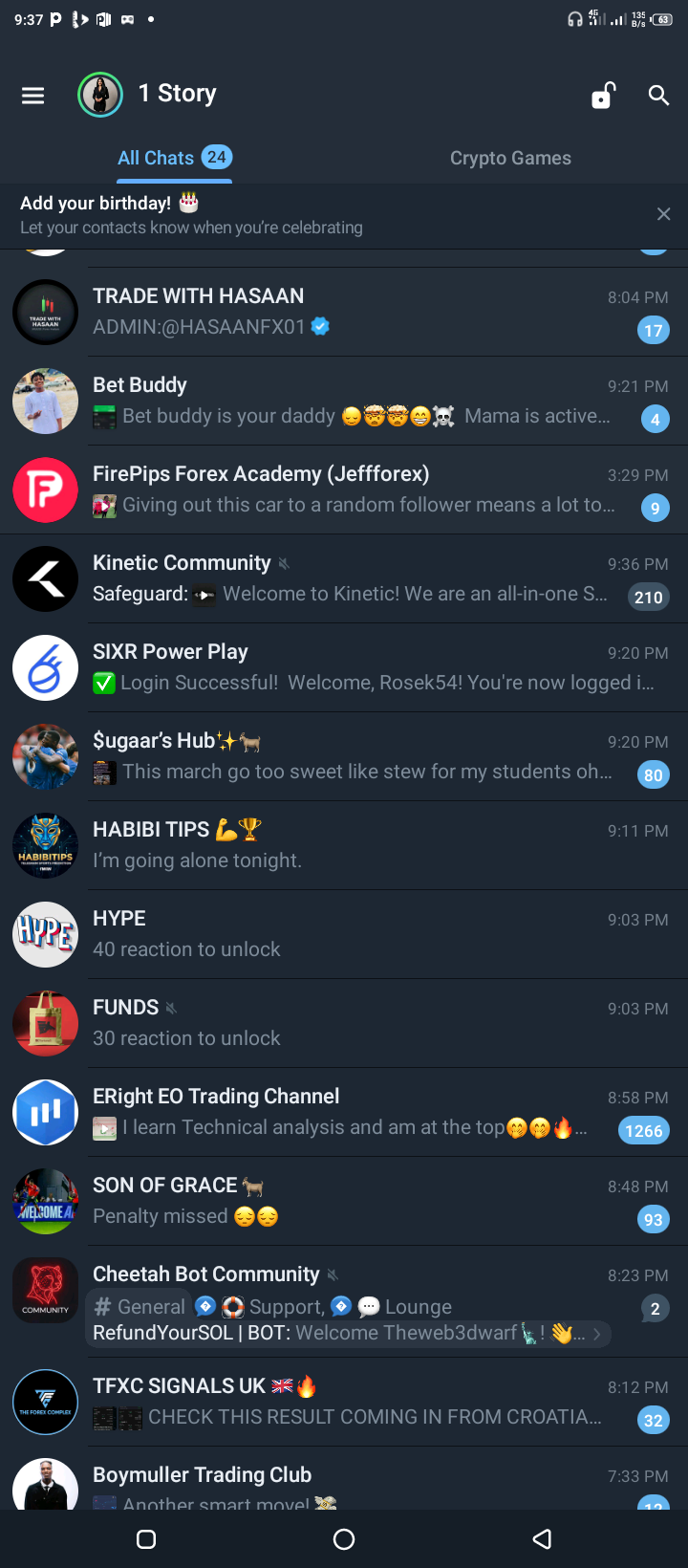
Task: View the story avatar in header
Action: tap(100, 95)
